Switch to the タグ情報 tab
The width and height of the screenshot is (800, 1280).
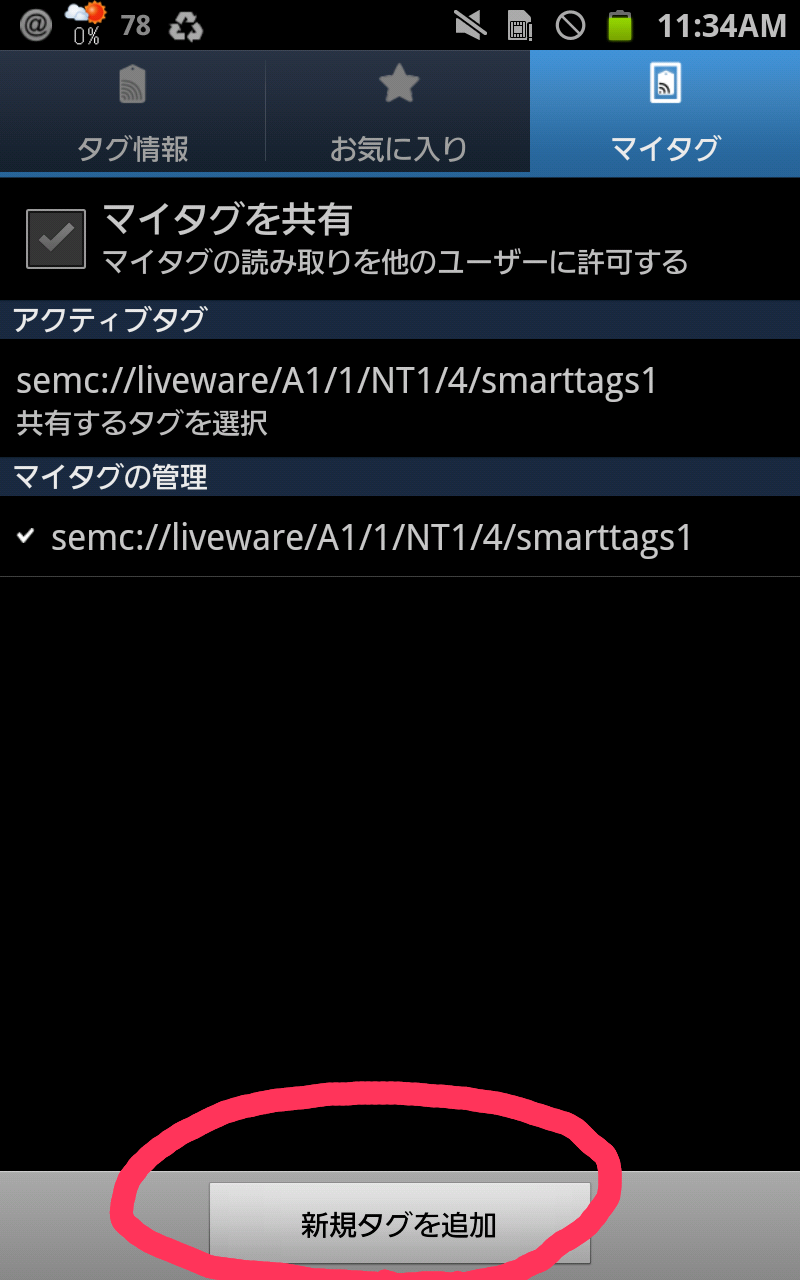[132, 111]
